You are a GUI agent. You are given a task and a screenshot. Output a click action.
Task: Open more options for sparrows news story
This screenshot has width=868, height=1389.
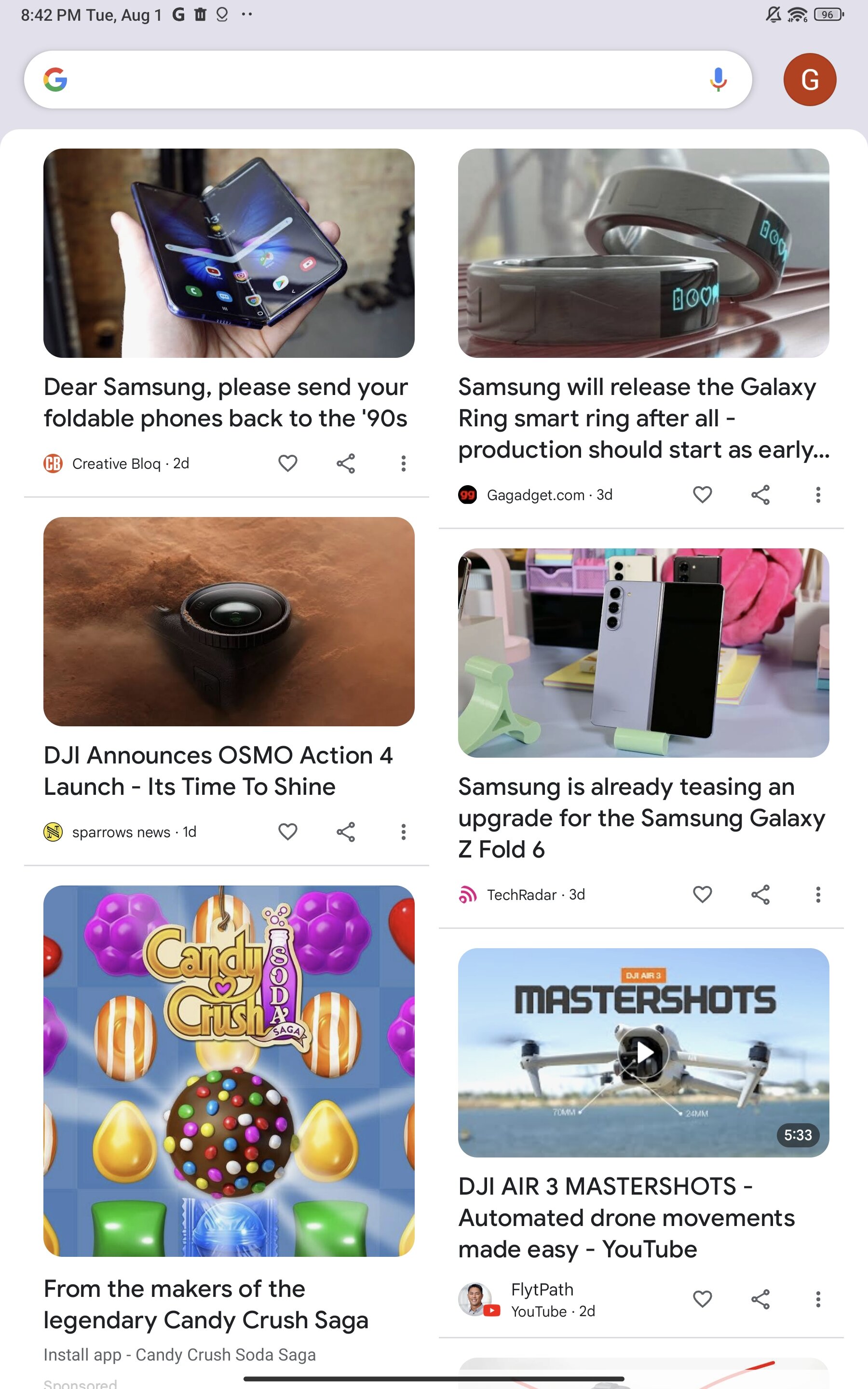click(x=404, y=831)
